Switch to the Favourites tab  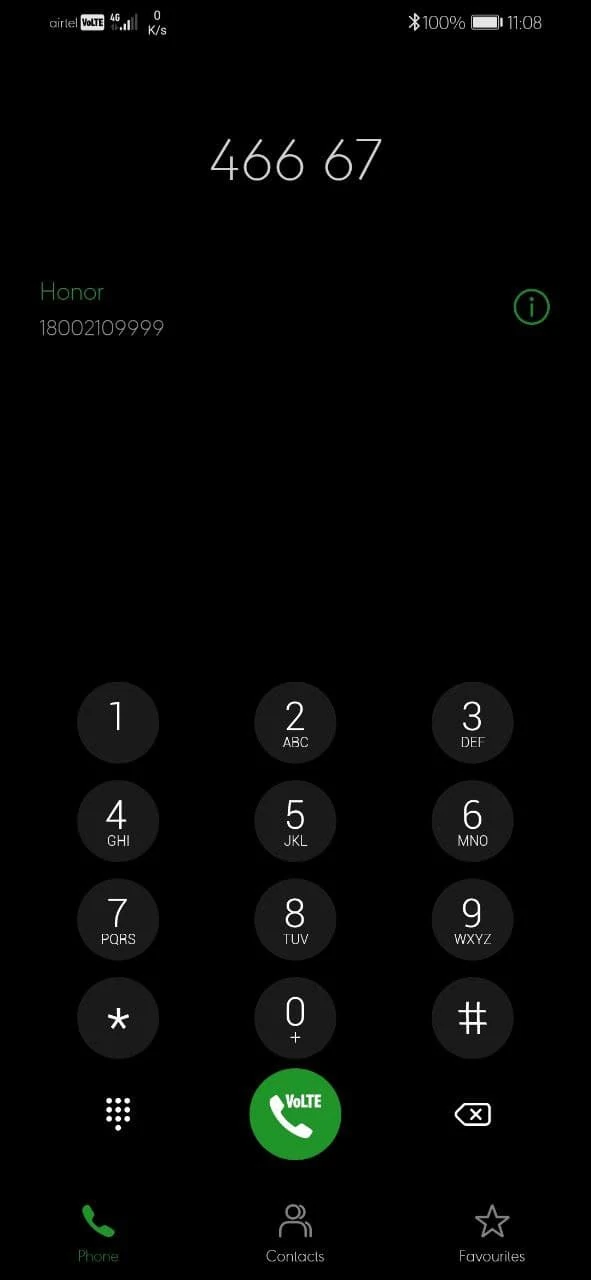492,1233
